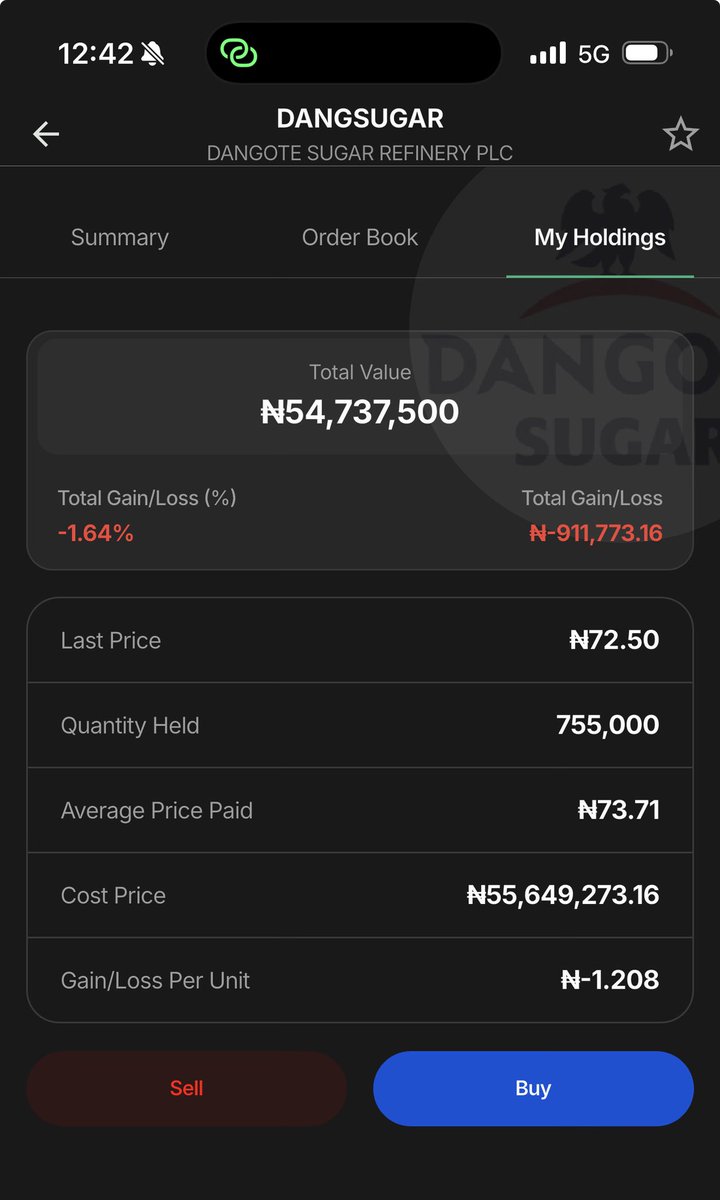720x1200 pixels.
Task: Buy more DANGSUGAR shares
Action: [533, 1088]
